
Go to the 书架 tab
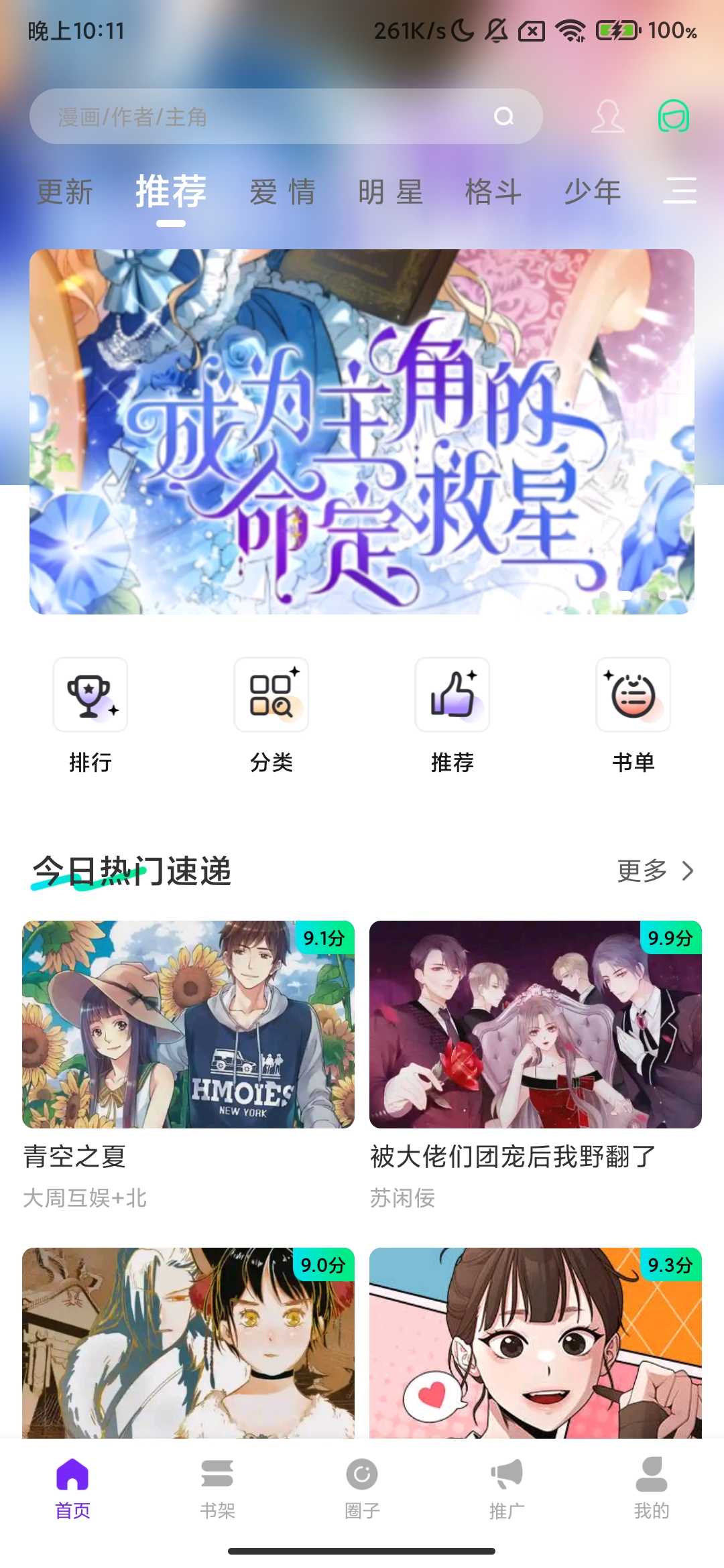217,1488
